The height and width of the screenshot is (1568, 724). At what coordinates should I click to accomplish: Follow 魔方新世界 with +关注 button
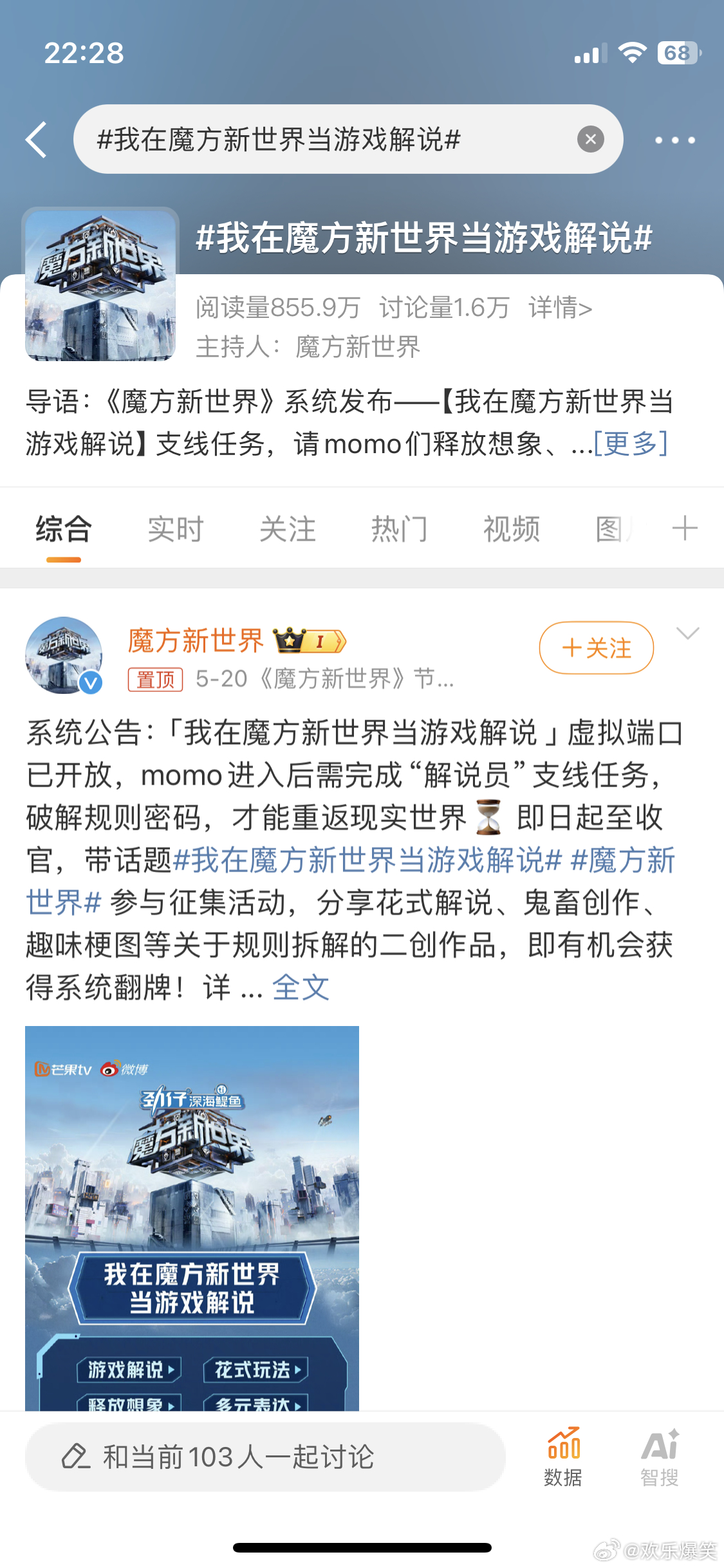(x=597, y=648)
